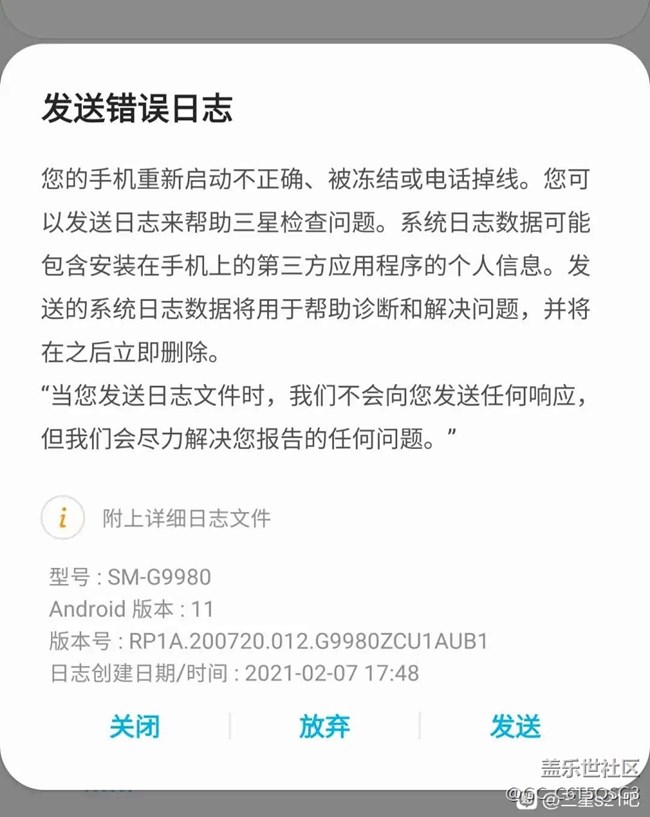Choose 放弃 to discard the error log
The height and width of the screenshot is (817, 650).
pos(324,726)
